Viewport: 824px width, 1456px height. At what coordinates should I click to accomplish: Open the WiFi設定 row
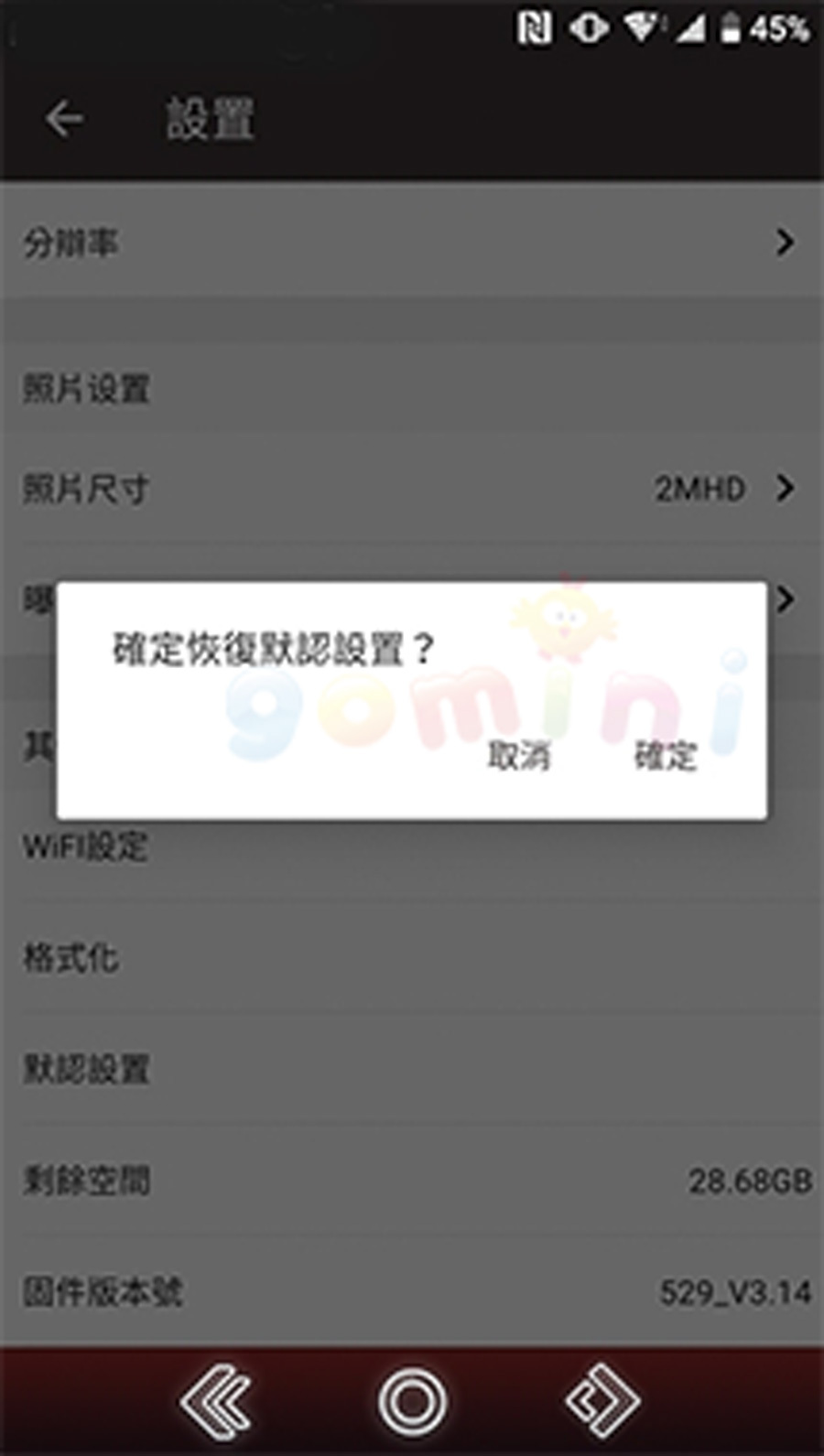pos(412,847)
